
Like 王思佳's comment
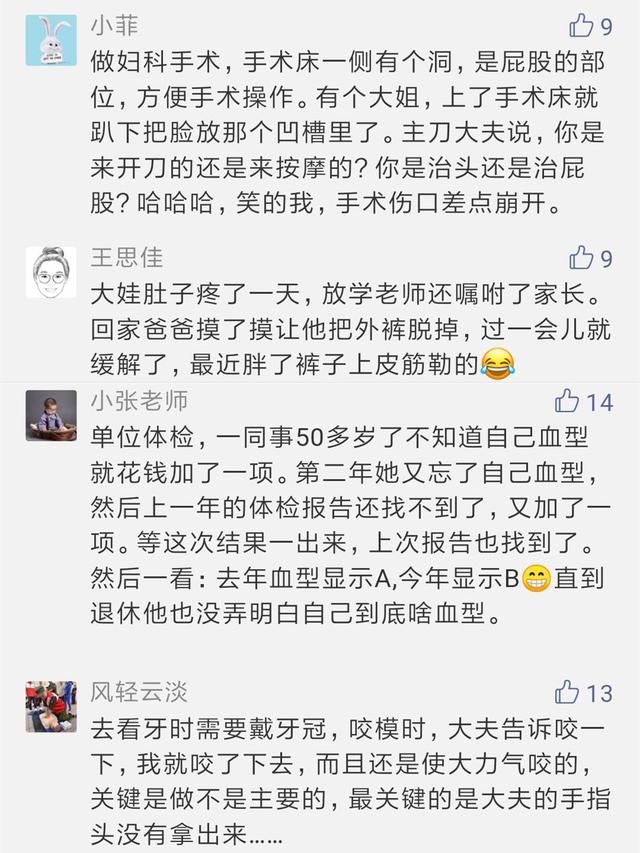(581, 258)
